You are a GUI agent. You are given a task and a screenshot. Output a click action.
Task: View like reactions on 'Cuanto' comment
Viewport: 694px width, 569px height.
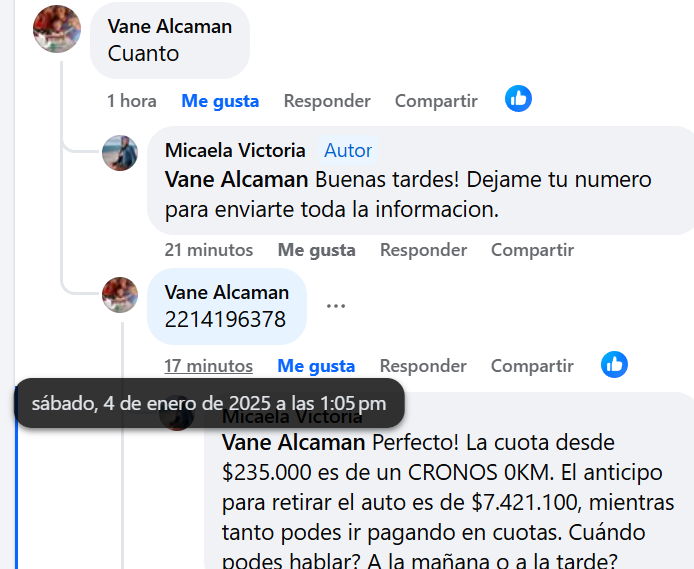(518, 98)
